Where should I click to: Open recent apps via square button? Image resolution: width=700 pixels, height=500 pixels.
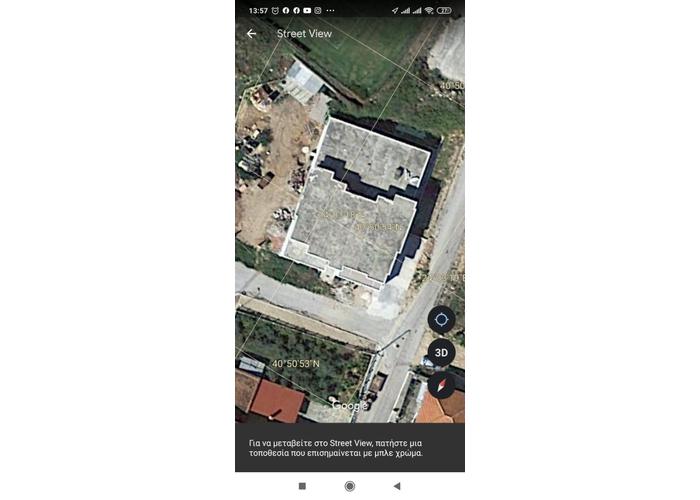[x=302, y=486]
